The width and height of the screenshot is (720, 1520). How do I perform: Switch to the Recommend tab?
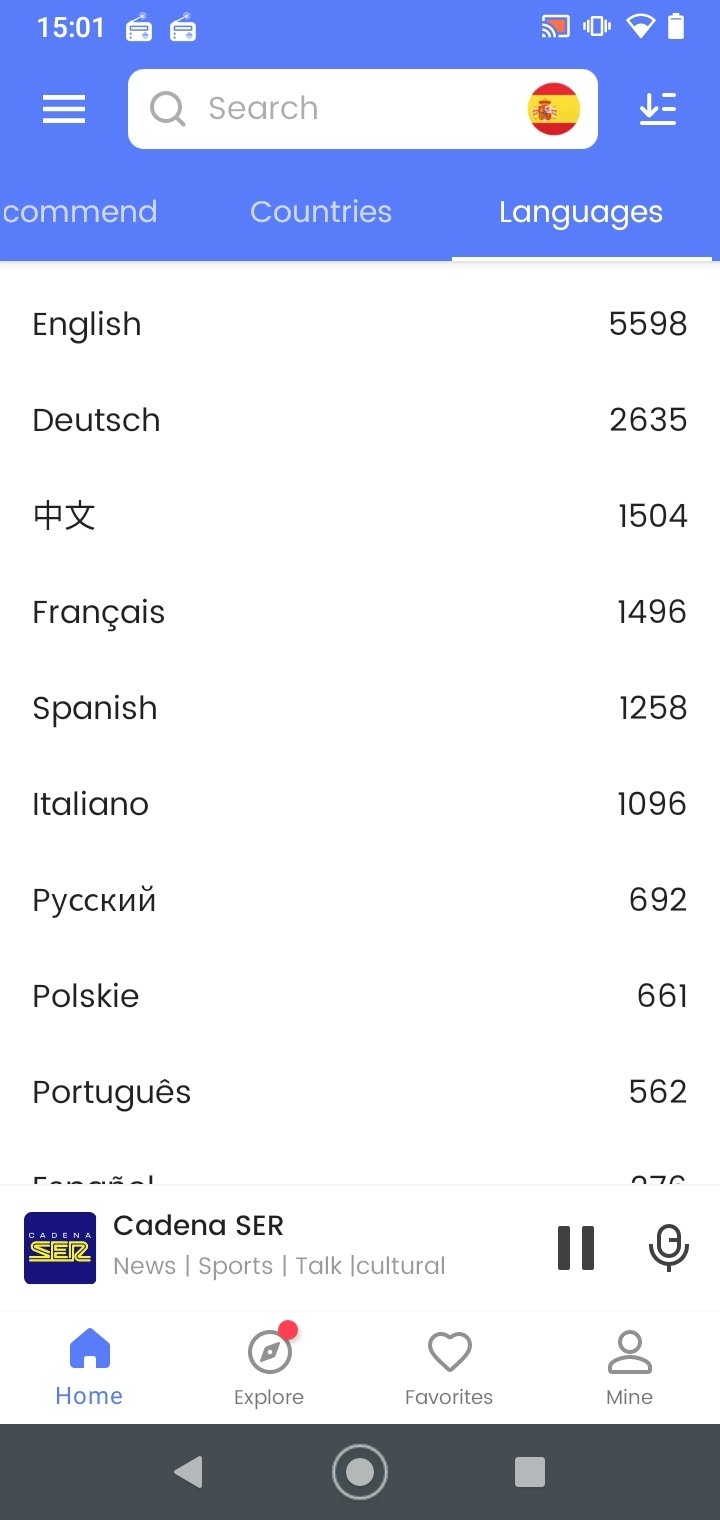(x=79, y=212)
